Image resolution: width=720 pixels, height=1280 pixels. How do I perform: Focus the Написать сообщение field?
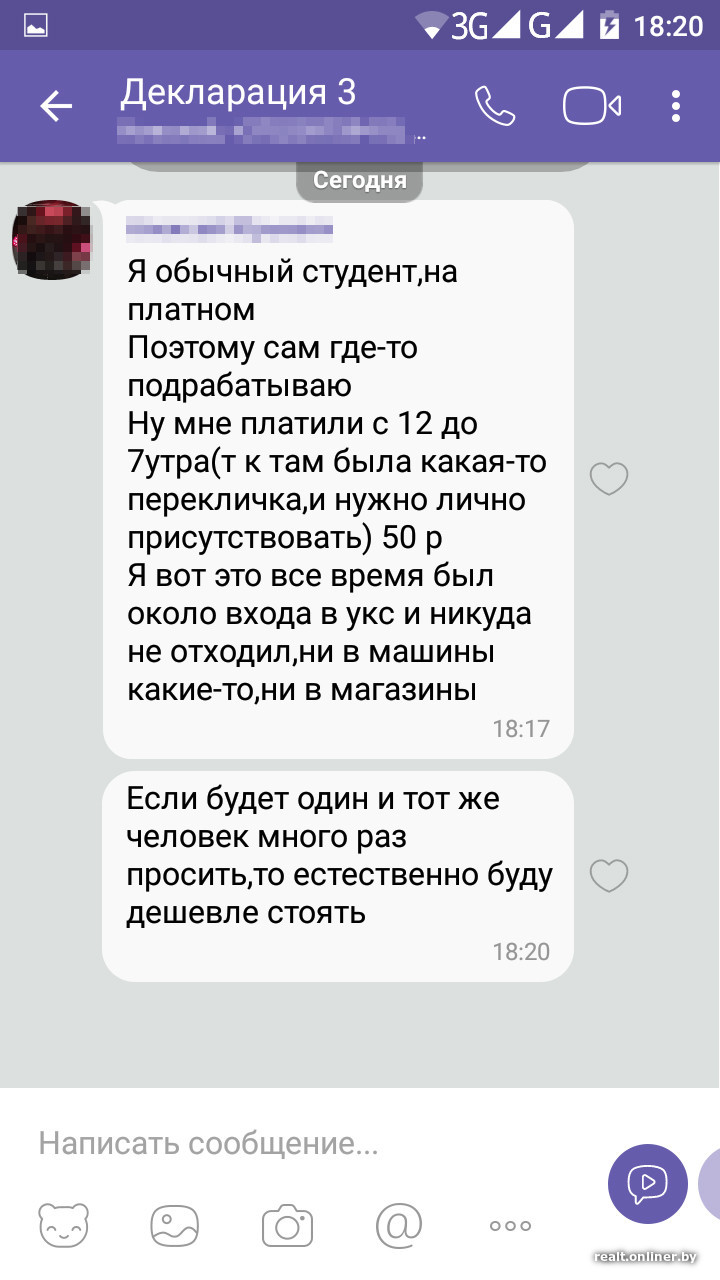(x=300, y=1143)
